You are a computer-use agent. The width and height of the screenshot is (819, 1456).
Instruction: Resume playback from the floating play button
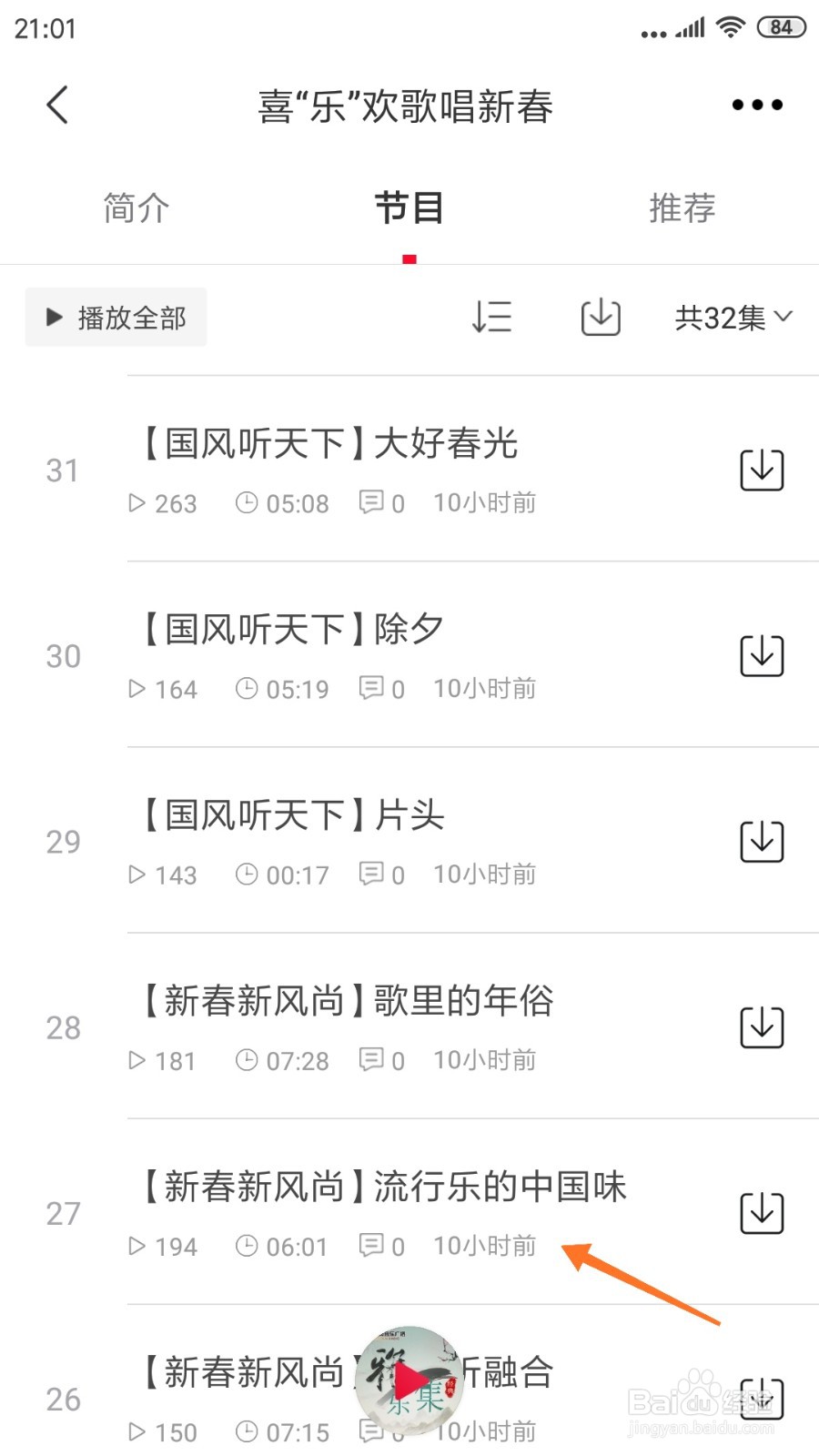point(409,1385)
